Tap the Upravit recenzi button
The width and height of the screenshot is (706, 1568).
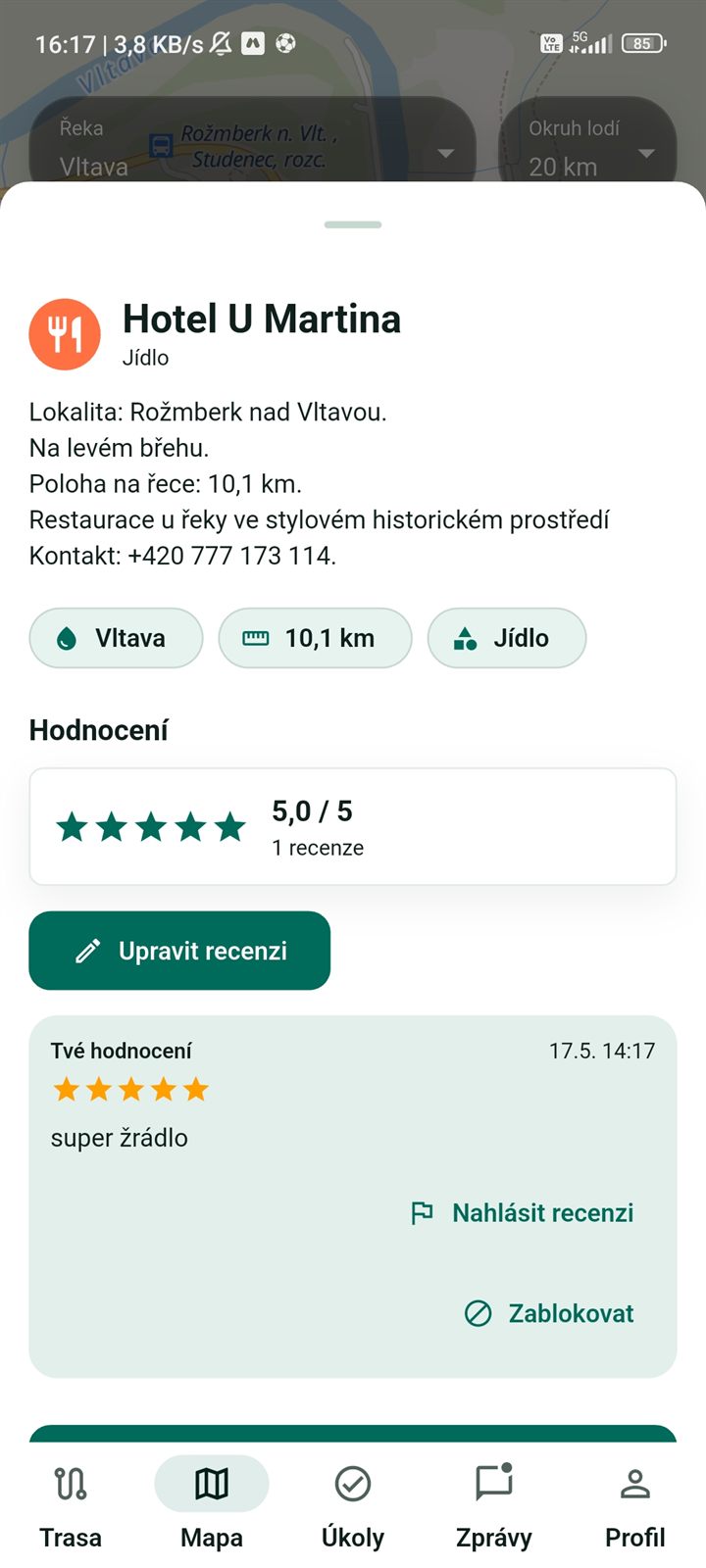tap(179, 951)
